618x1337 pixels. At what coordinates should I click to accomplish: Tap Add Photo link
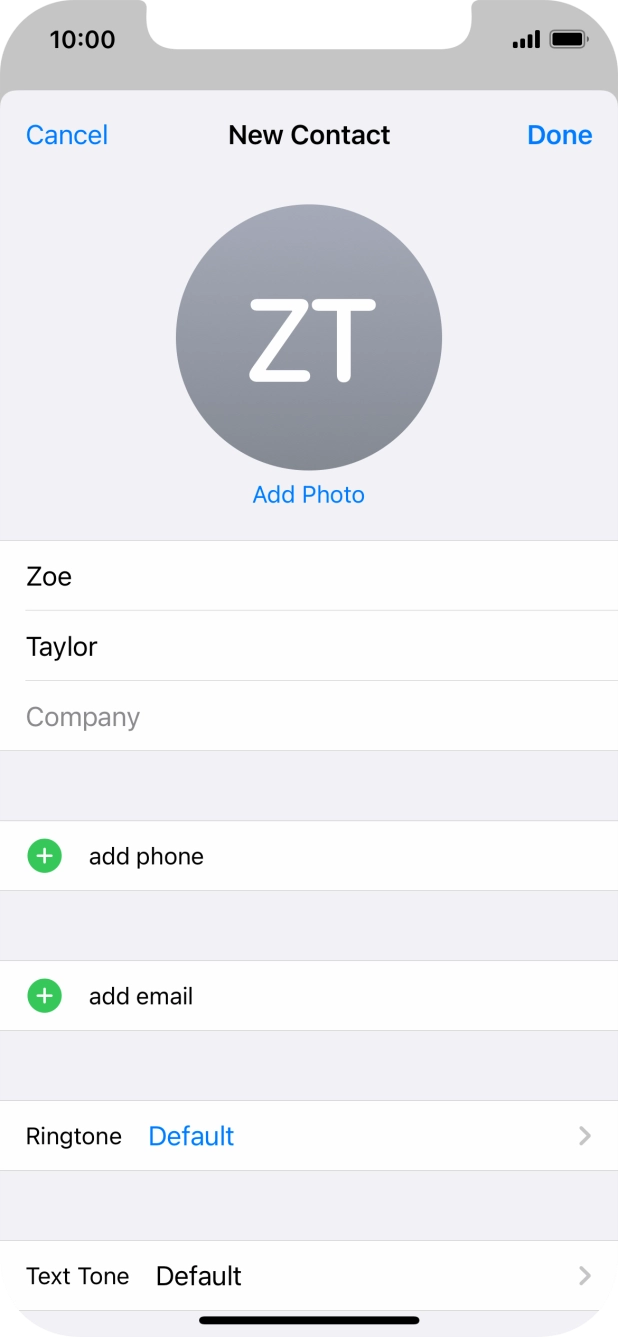[308, 495]
